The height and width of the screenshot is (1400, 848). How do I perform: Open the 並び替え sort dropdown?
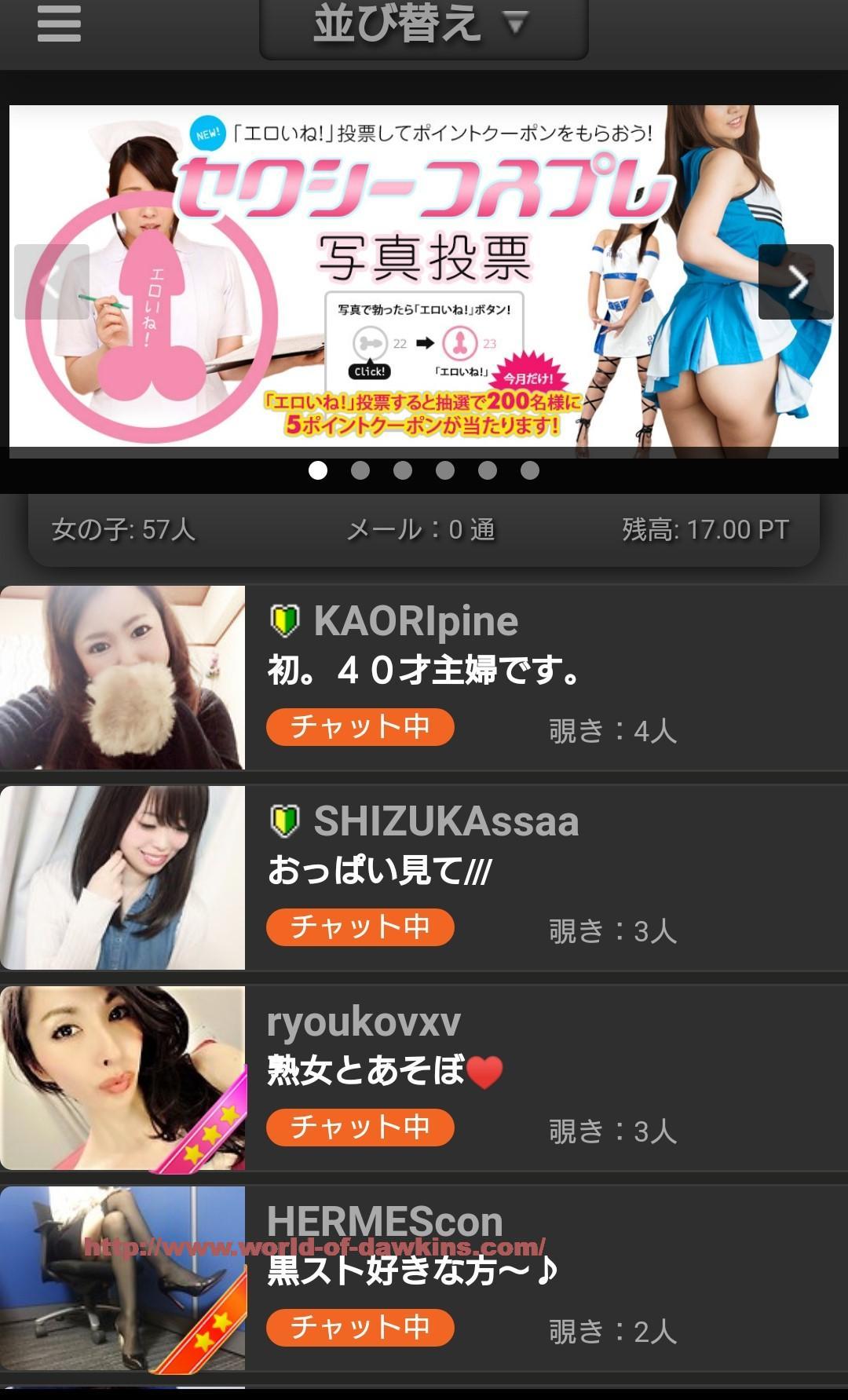coord(423,25)
